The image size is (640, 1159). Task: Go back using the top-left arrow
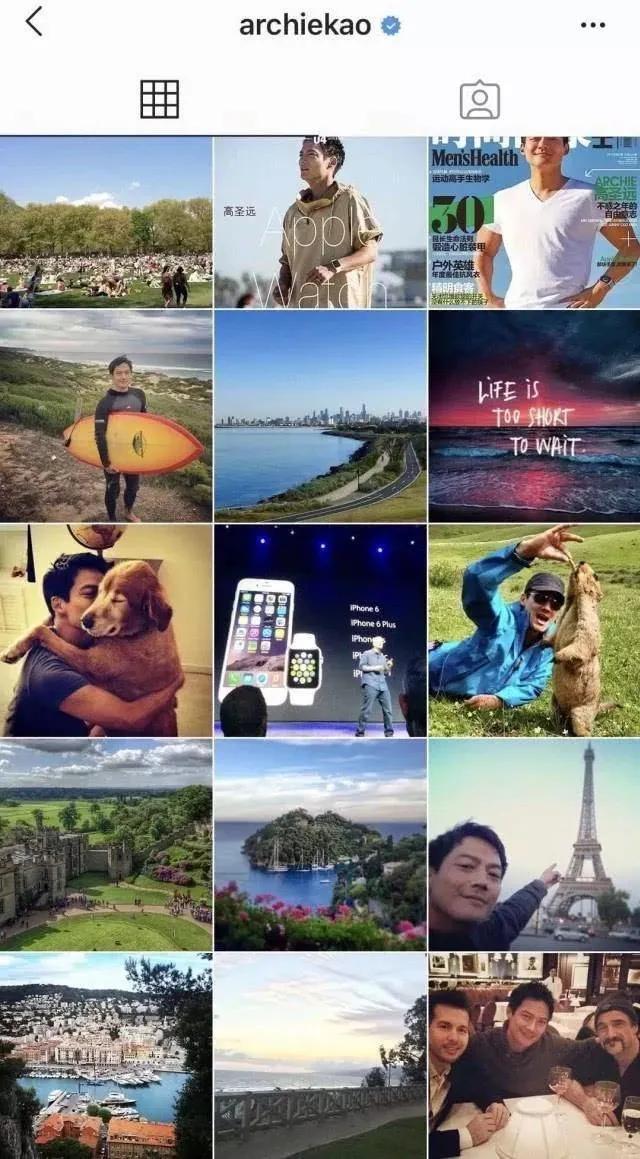click(x=34, y=22)
